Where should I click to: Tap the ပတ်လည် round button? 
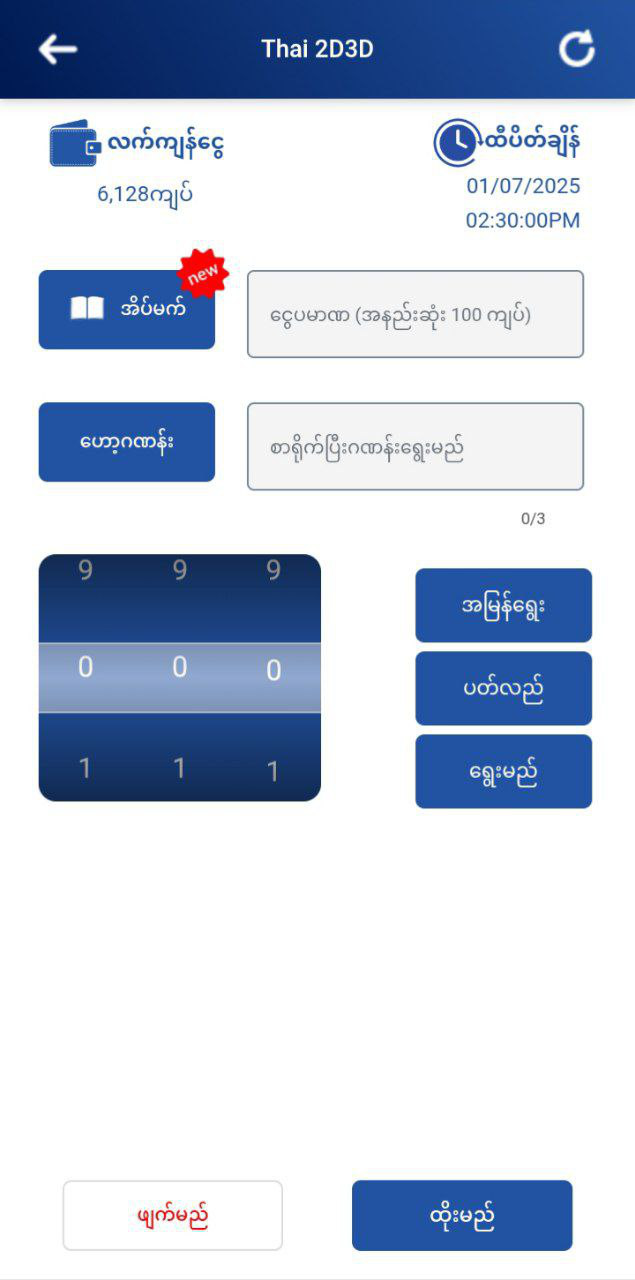tap(503, 688)
